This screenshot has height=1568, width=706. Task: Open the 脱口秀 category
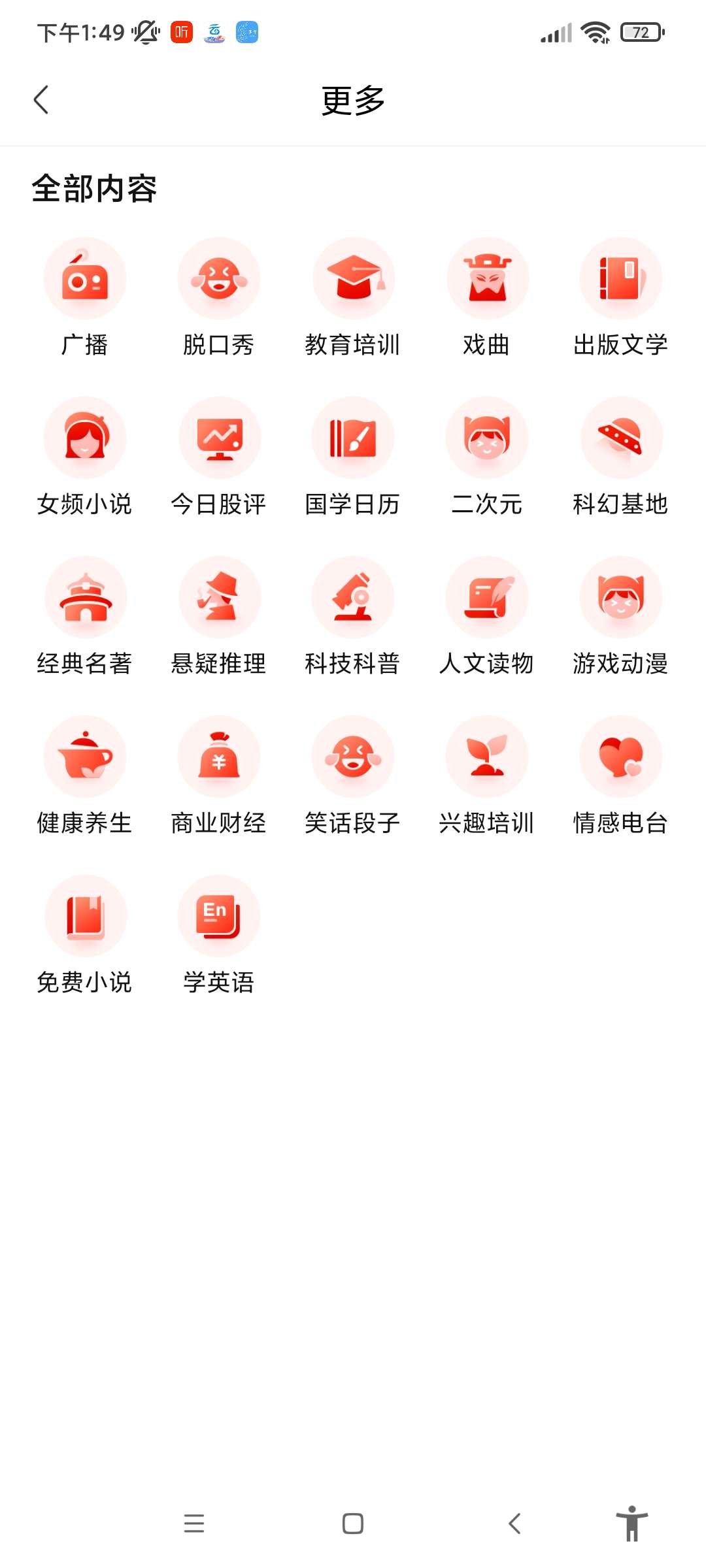(219, 279)
